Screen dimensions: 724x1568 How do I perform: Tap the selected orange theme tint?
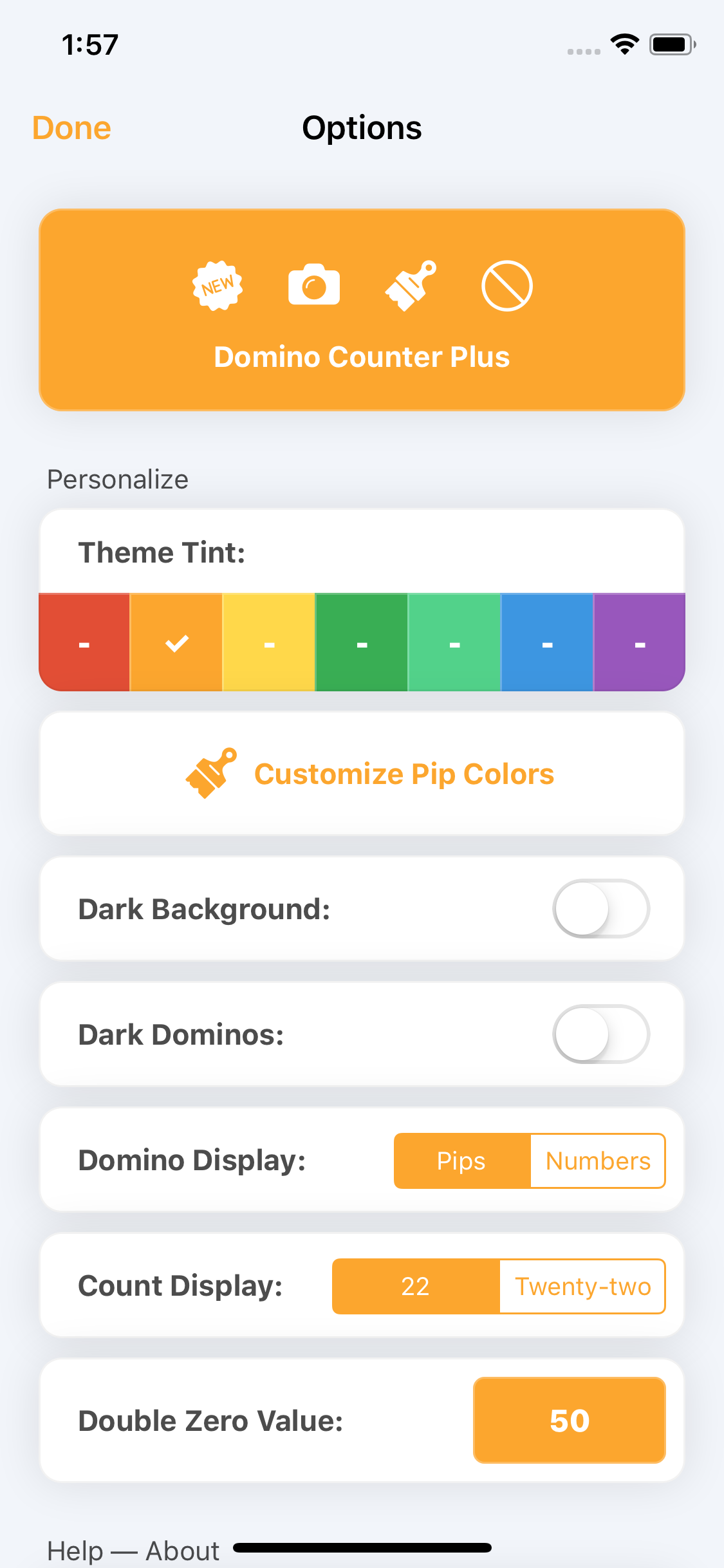pyautogui.click(x=176, y=642)
